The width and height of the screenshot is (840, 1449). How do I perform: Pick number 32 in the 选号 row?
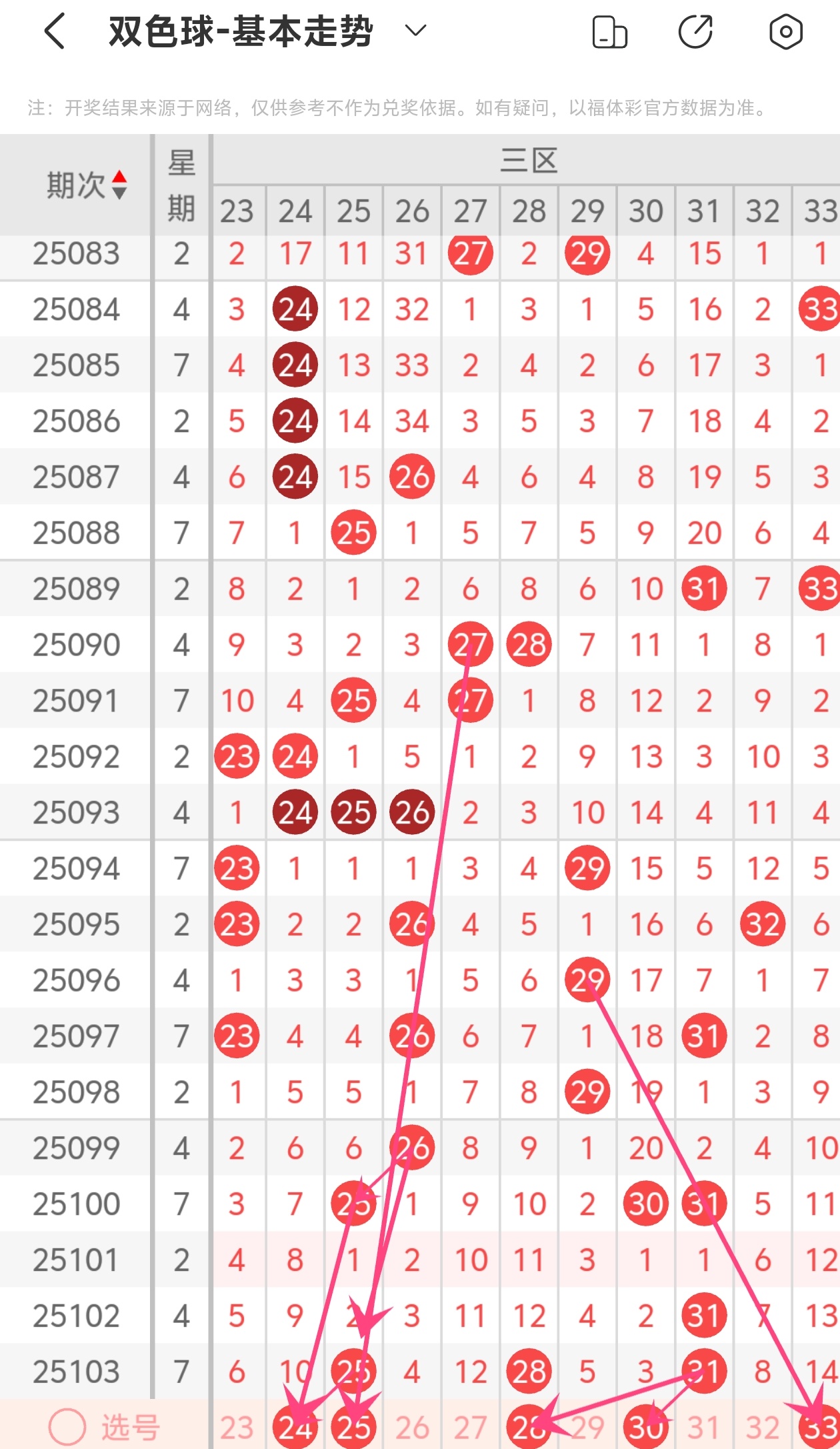click(763, 1428)
